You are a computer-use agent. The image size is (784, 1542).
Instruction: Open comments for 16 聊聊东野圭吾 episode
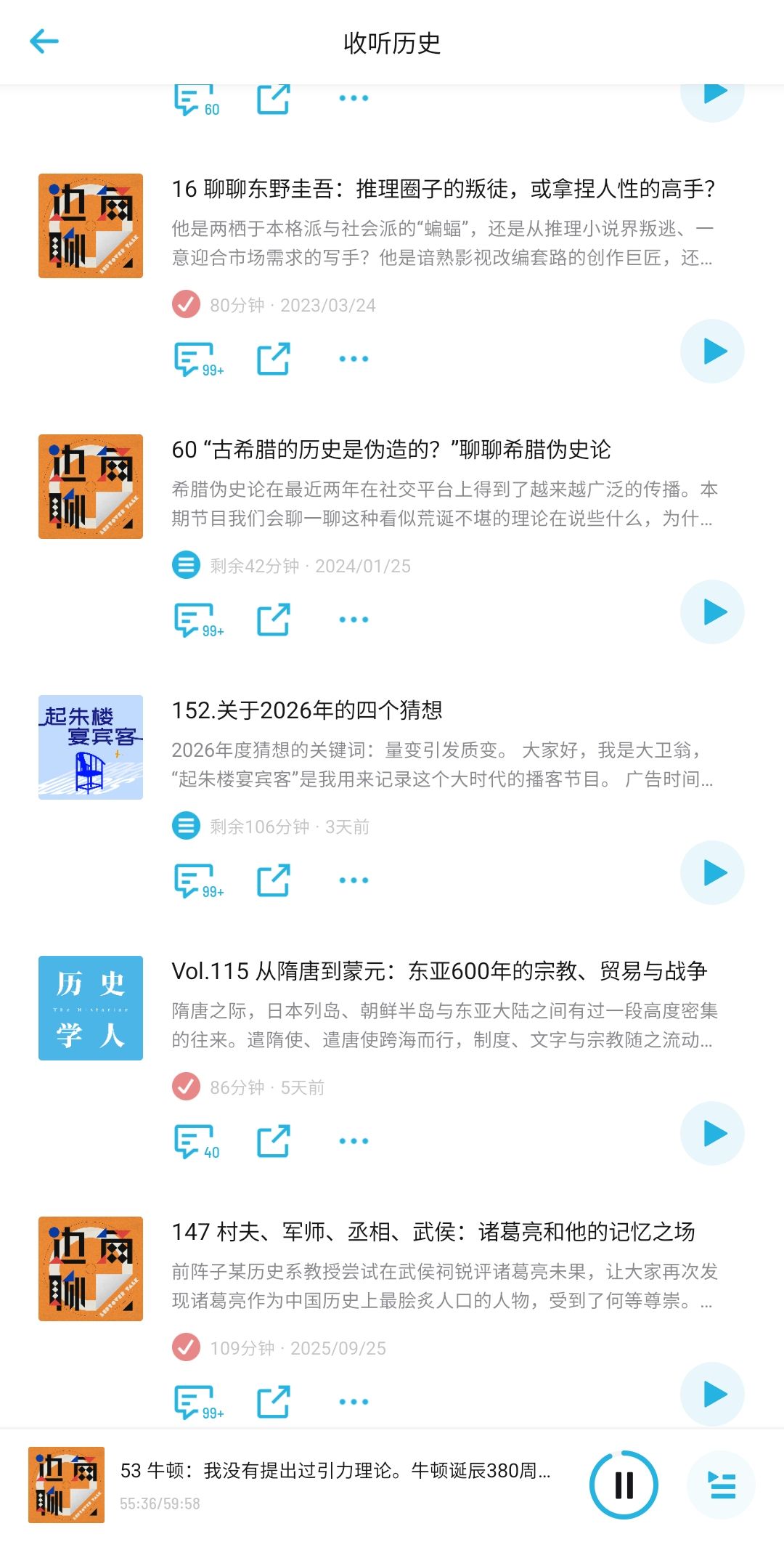197,359
